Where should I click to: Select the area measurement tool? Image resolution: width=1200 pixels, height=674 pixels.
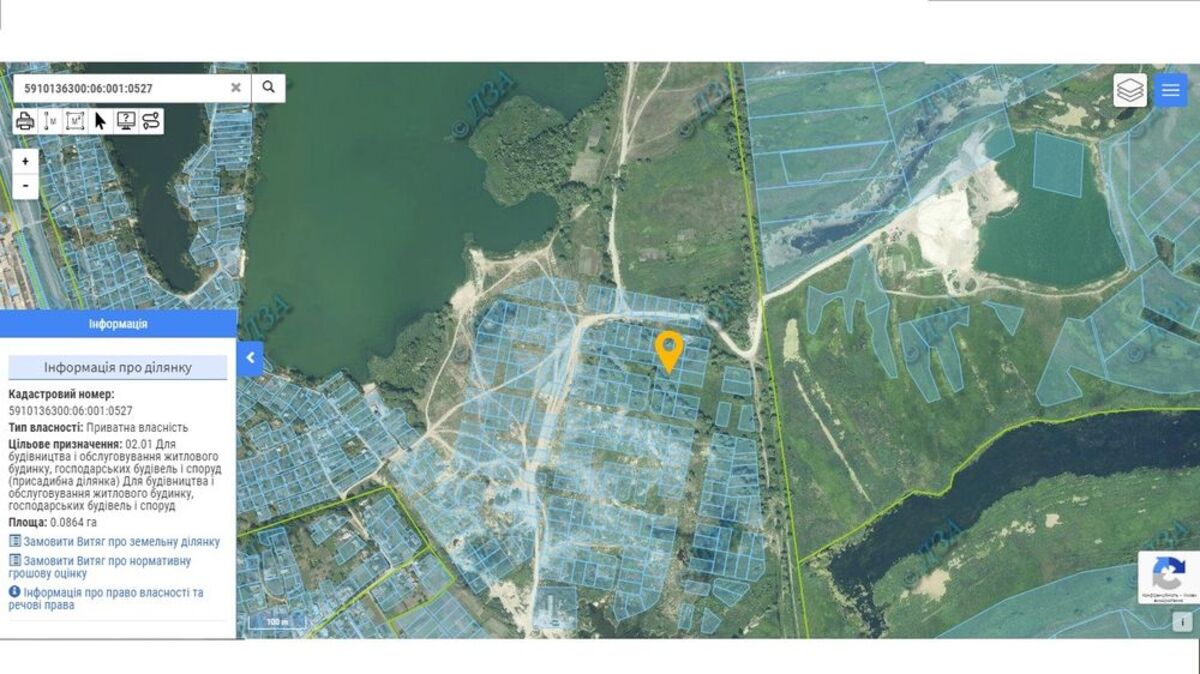[75, 121]
